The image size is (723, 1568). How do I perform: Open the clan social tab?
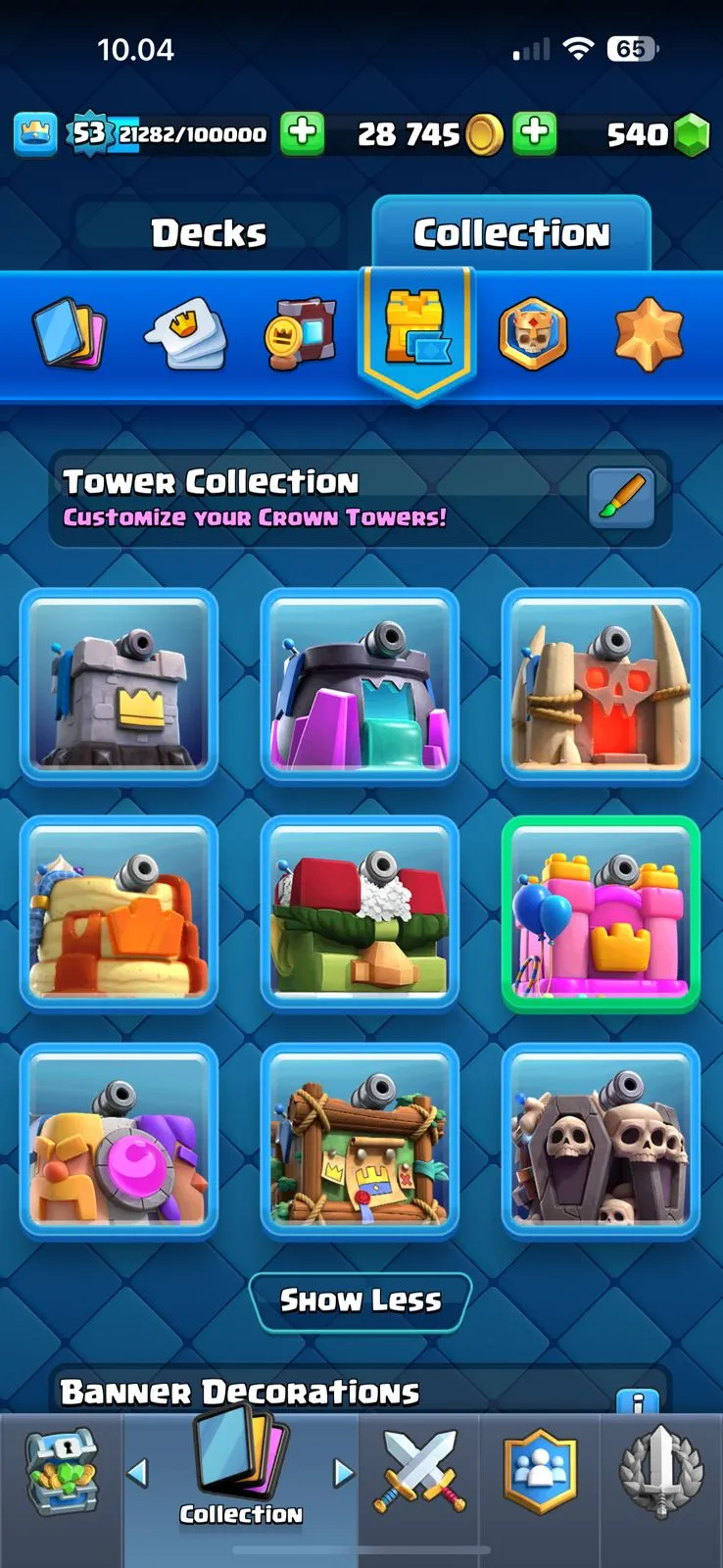(x=540, y=1472)
